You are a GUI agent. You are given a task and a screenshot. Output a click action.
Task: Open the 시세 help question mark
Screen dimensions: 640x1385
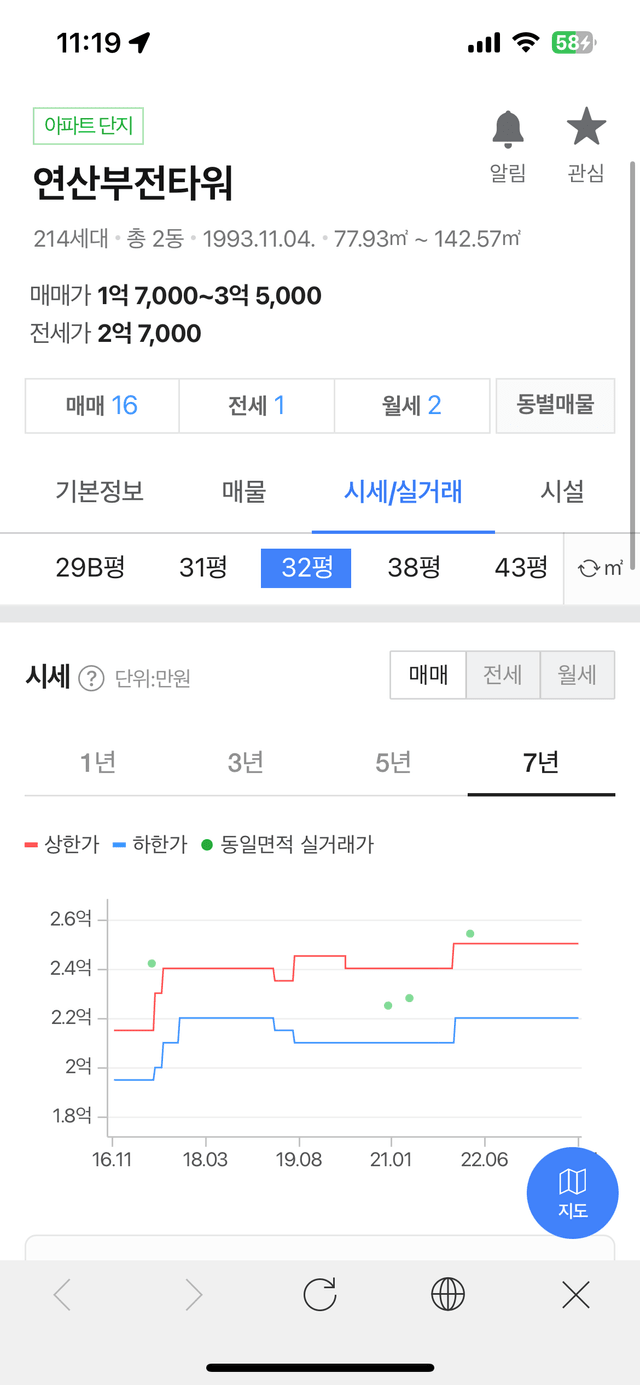tap(91, 678)
